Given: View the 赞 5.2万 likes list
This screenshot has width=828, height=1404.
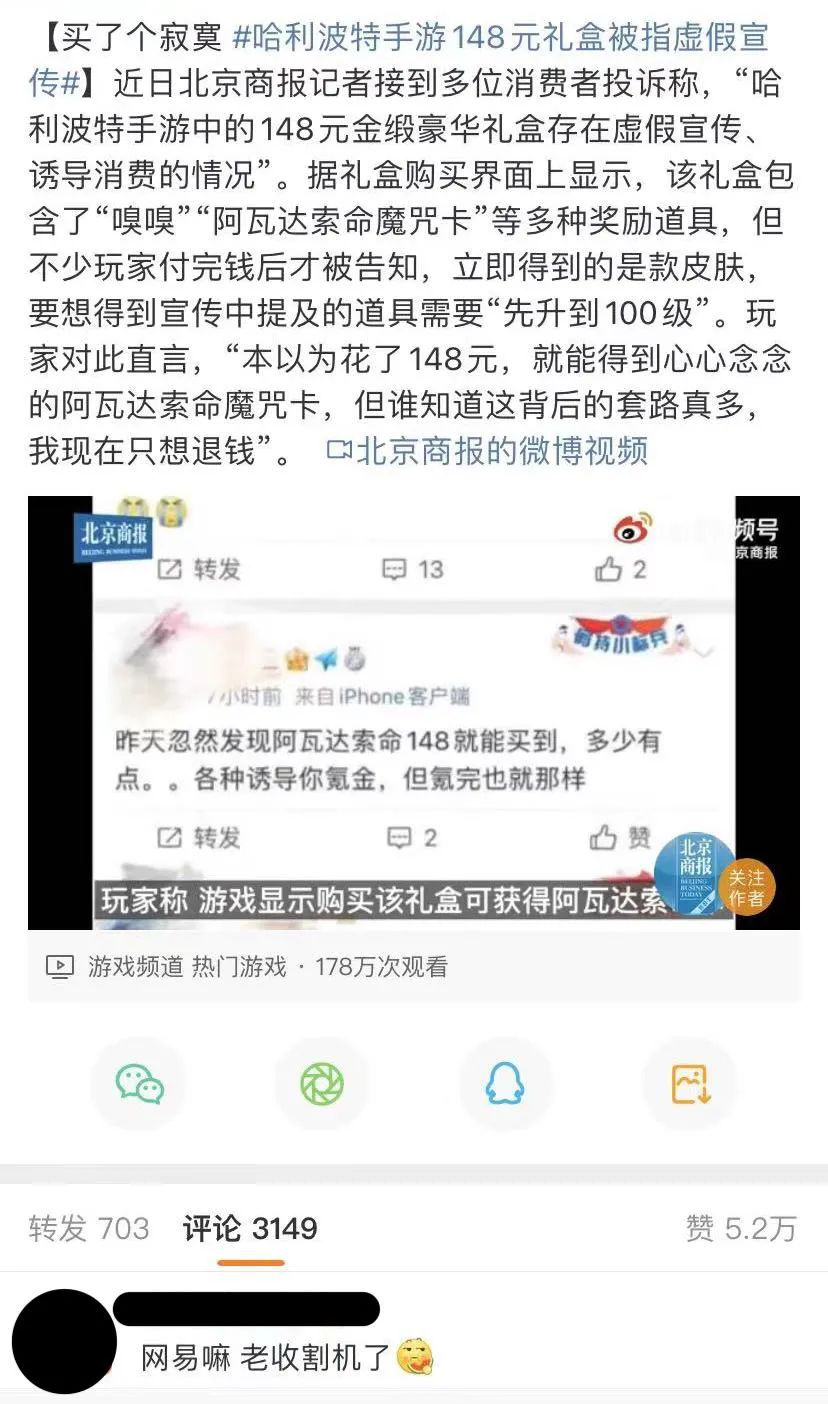Looking at the screenshot, I should click(x=741, y=1228).
